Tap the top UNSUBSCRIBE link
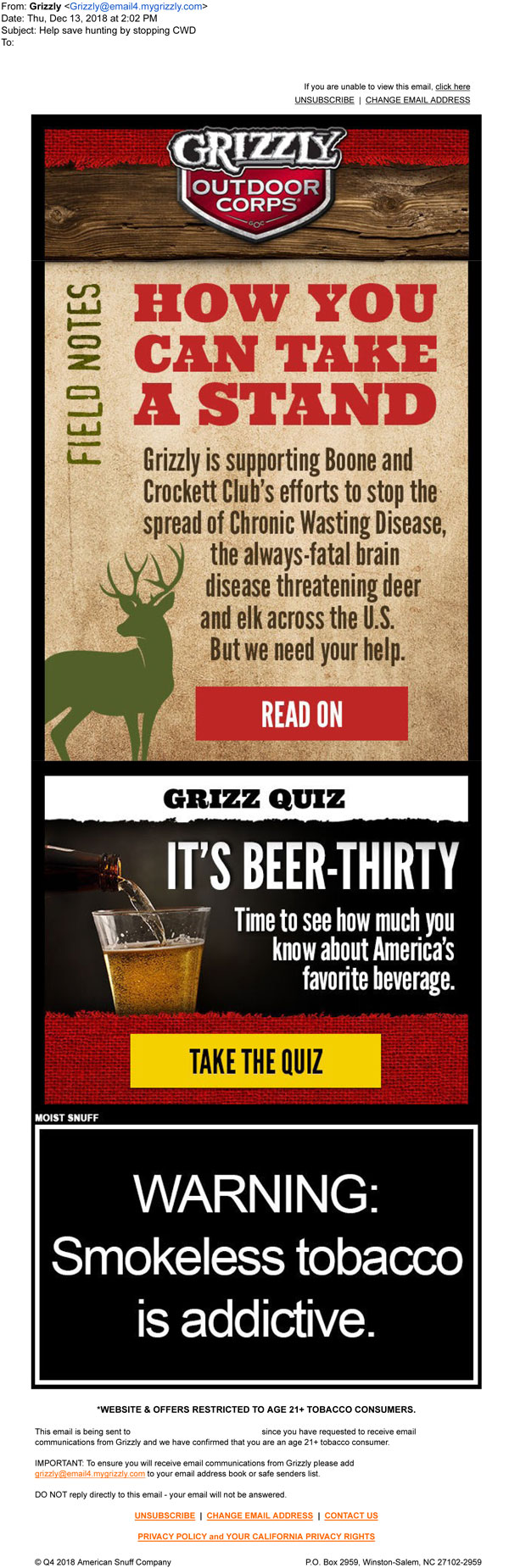Screen dimensions: 509x1568 (x=324, y=100)
